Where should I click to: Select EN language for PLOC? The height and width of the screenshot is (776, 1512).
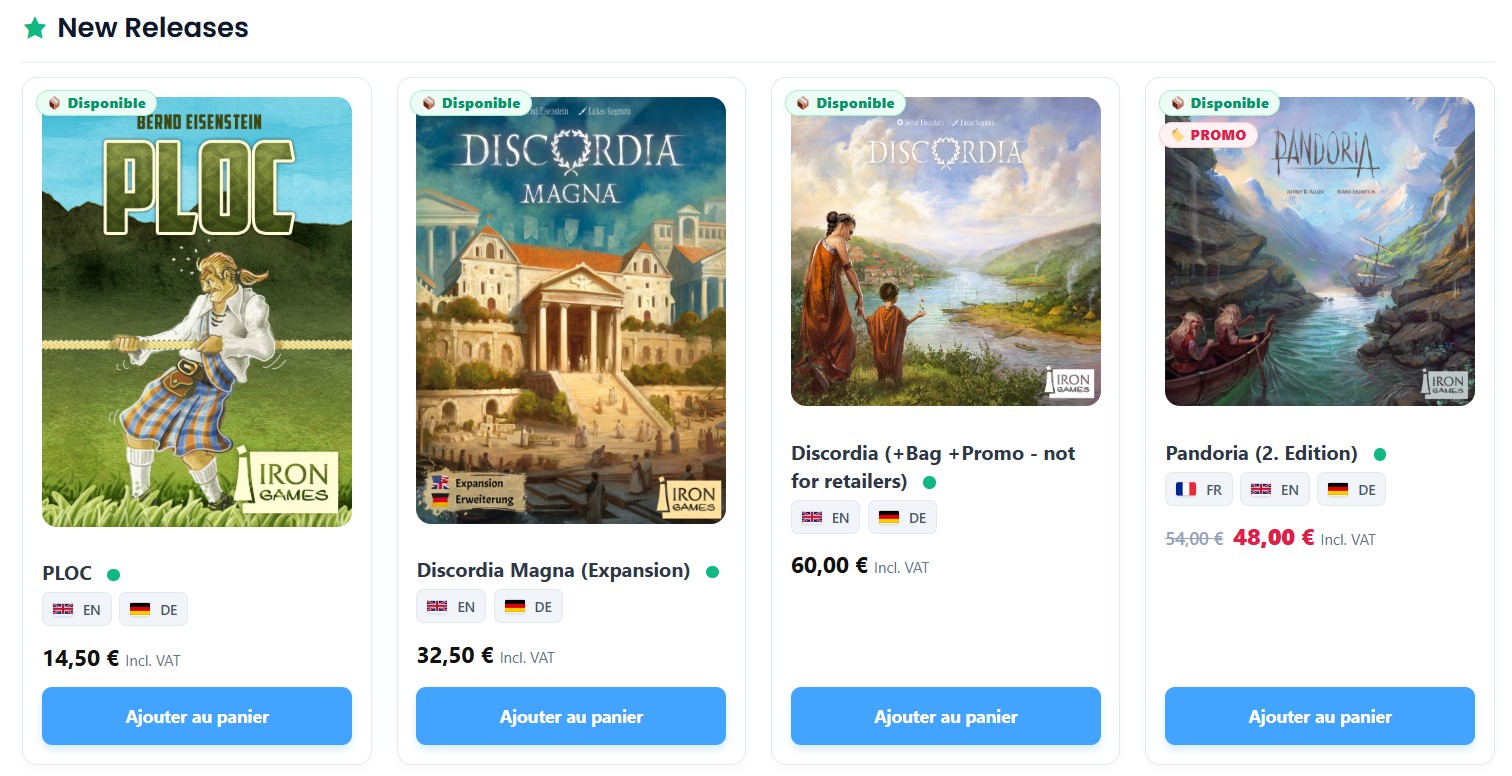pos(77,609)
